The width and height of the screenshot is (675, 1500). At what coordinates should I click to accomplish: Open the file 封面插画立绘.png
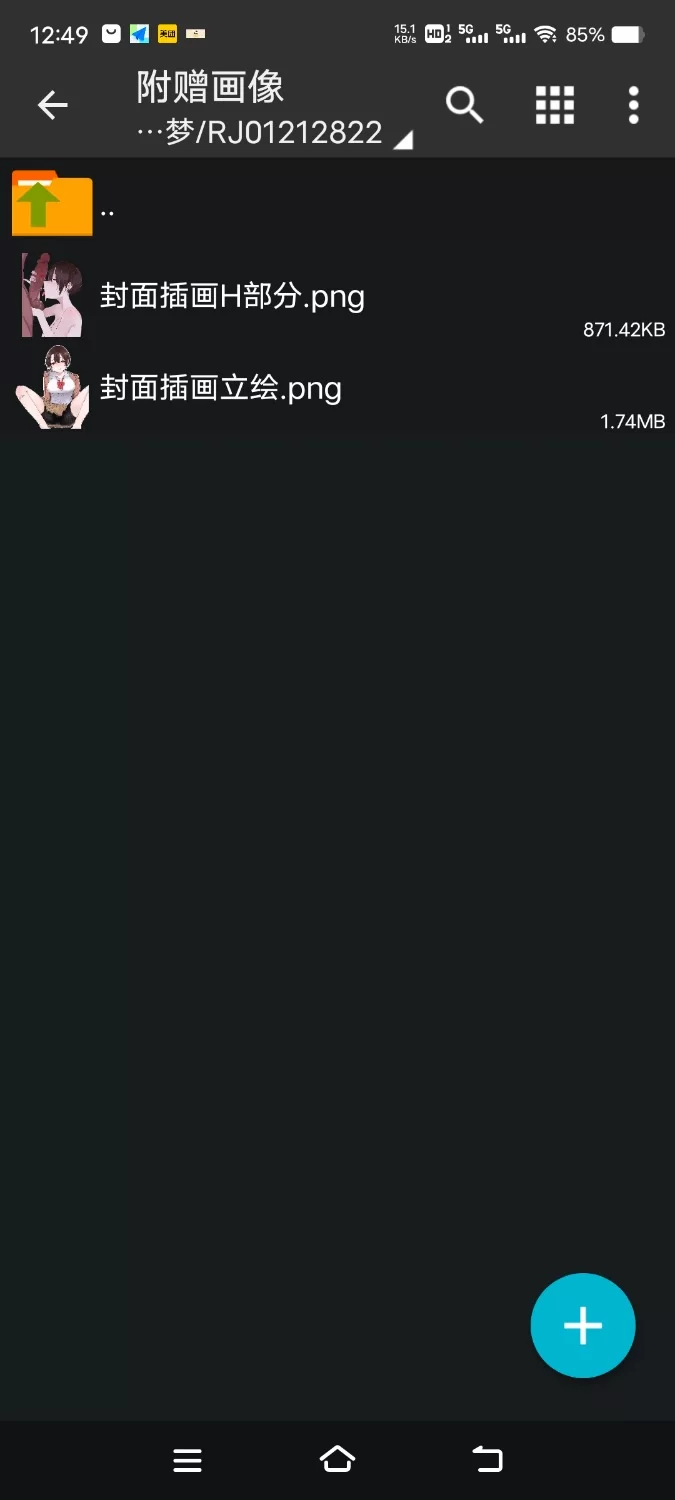(221, 388)
